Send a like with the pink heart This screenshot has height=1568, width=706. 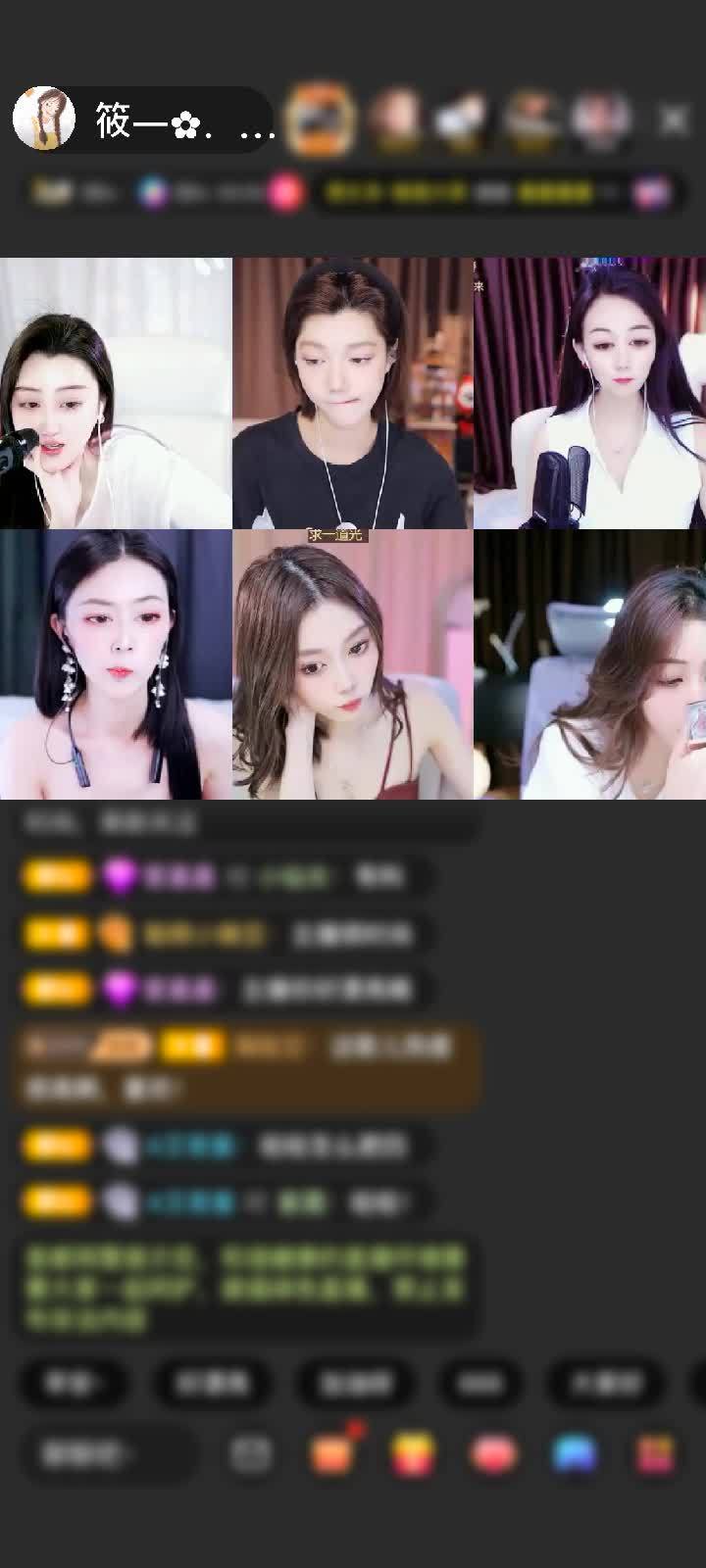click(494, 1454)
